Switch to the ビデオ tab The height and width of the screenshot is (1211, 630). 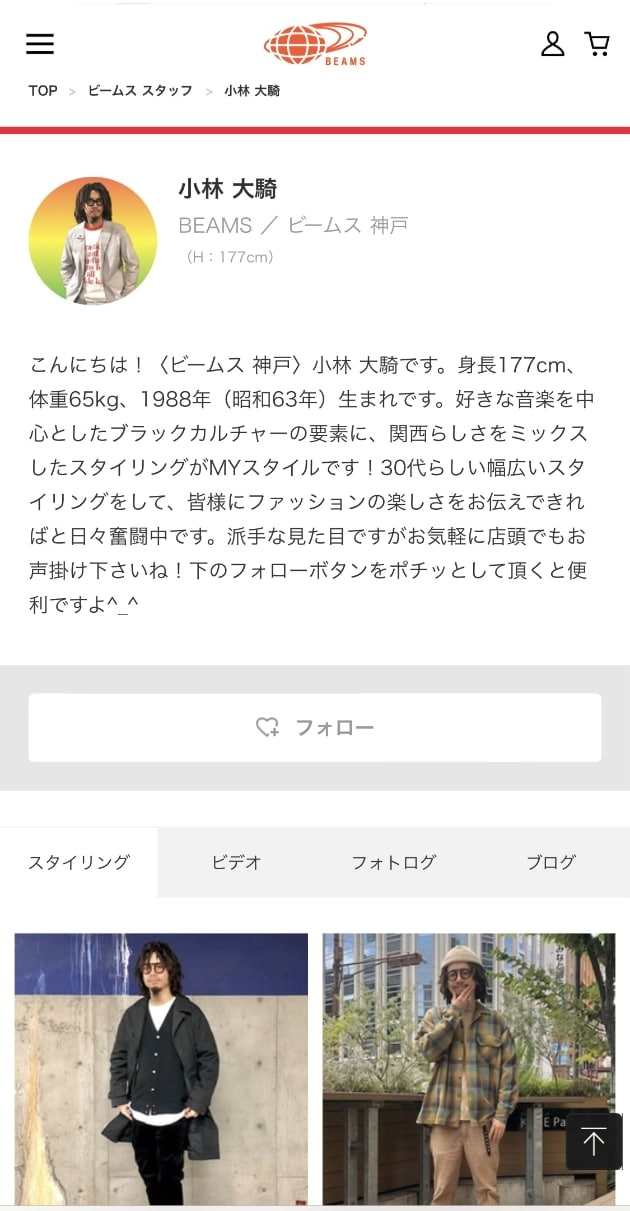tap(236, 862)
